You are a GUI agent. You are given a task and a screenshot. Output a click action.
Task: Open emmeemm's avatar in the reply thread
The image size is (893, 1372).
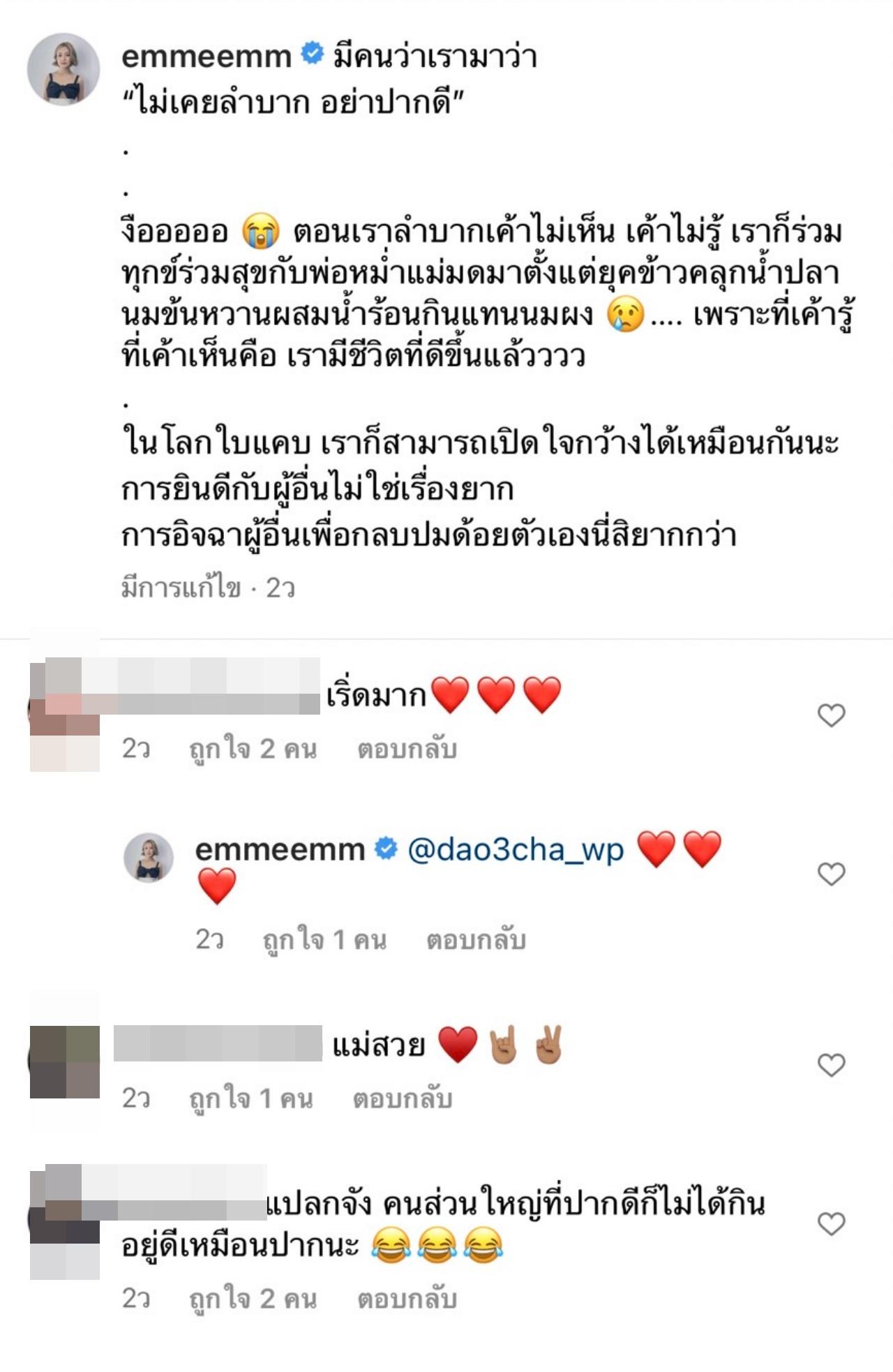coord(149,857)
